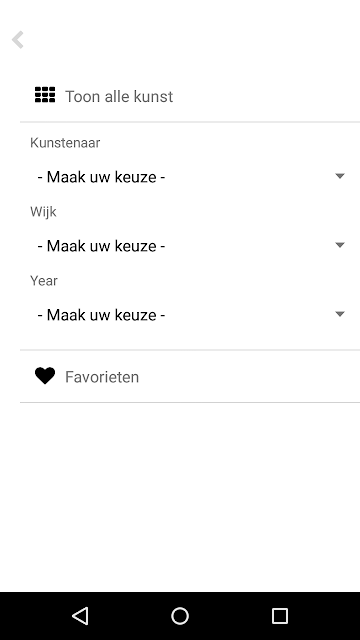Open Favorieten list
Viewport: 360px width, 640px height.
point(190,376)
